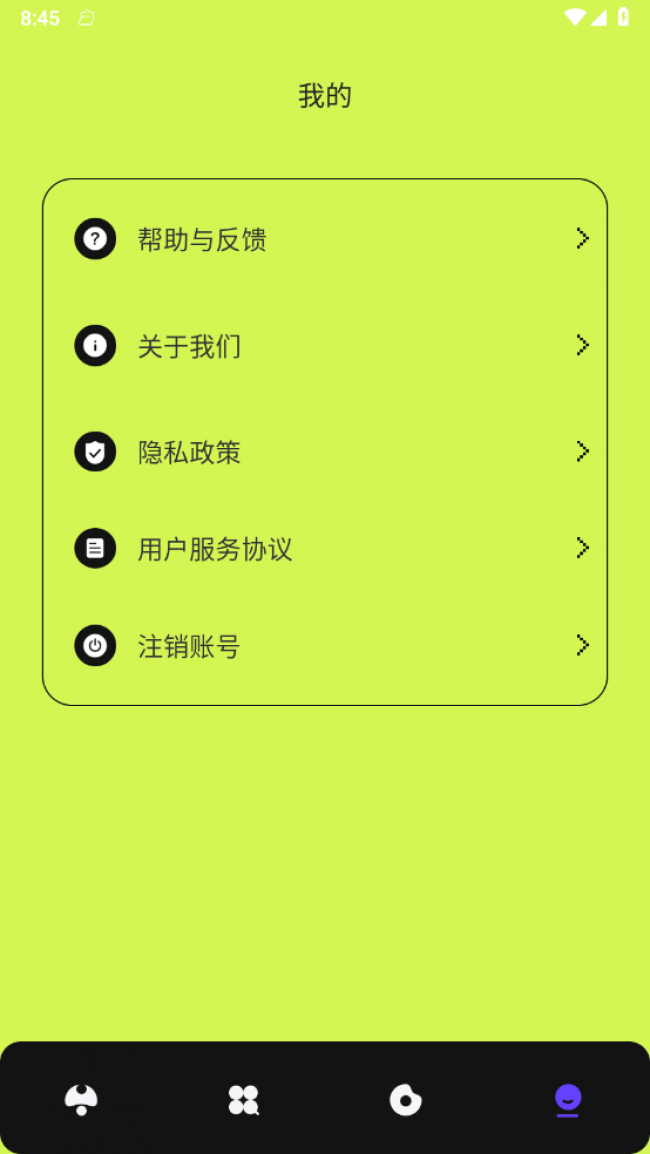Open 关于我们 page

(324, 346)
